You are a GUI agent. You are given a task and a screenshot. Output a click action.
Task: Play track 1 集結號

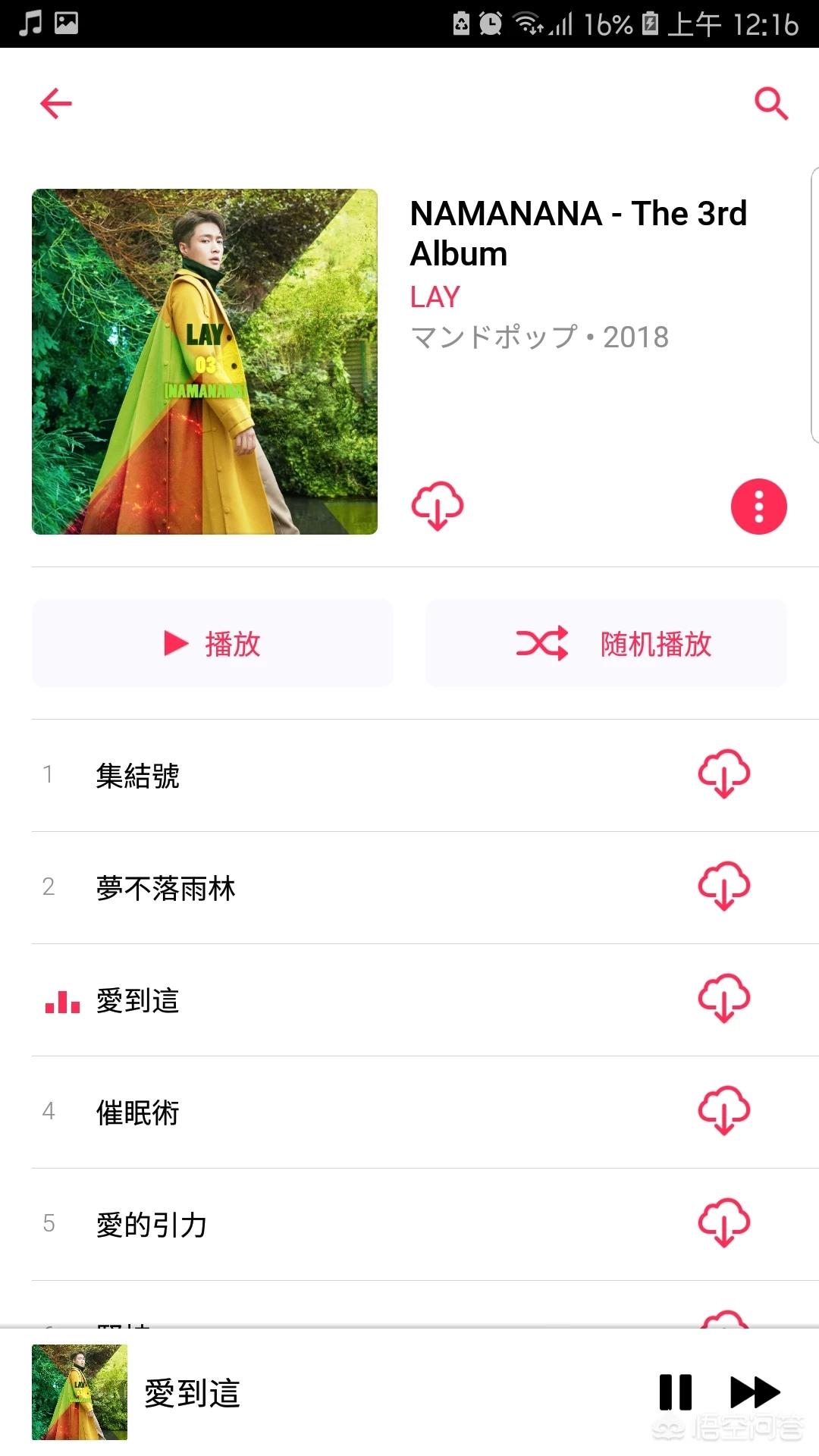pyautogui.click(x=138, y=776)
